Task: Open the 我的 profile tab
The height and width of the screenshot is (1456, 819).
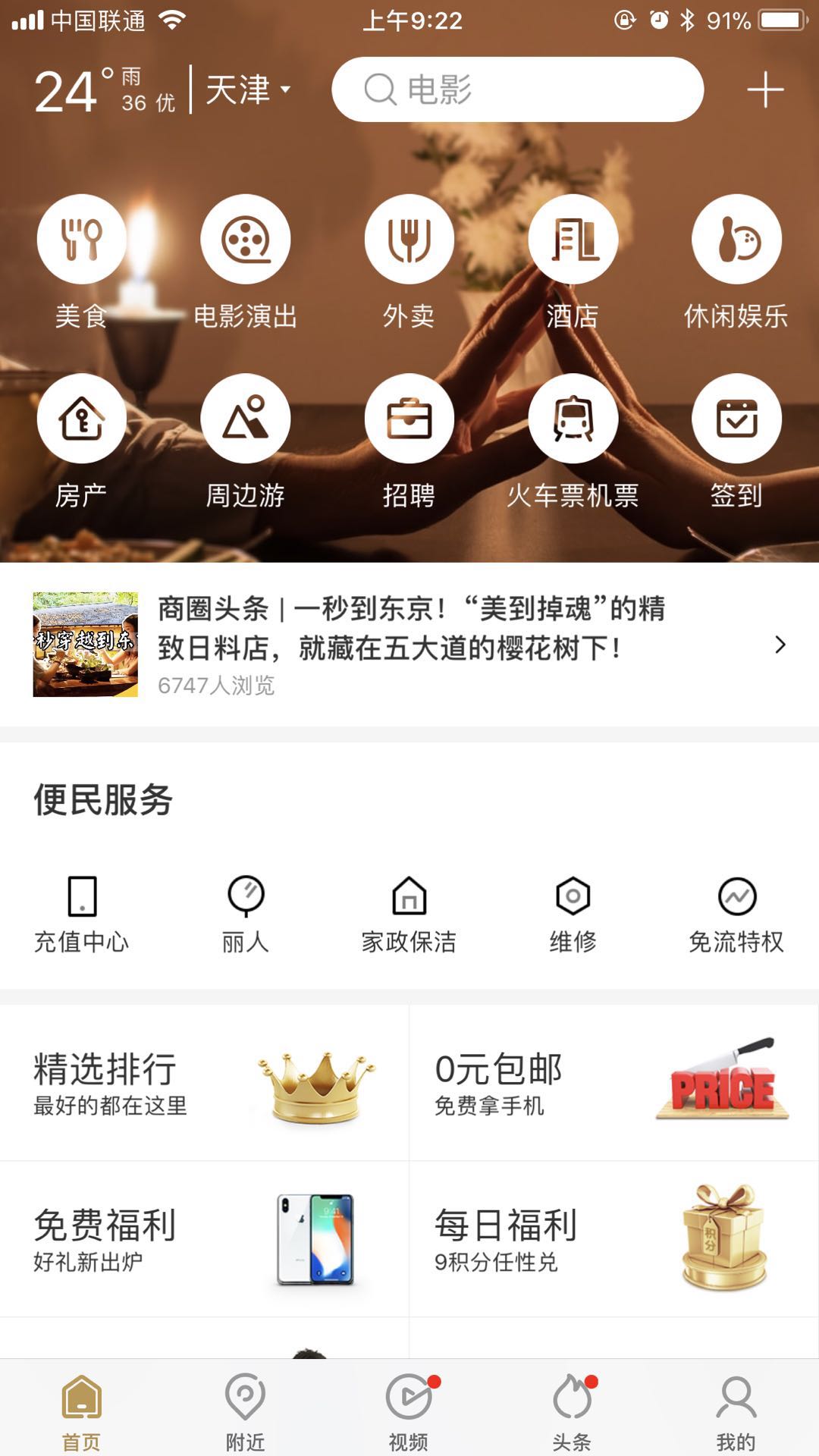Action: [x=736, y=1409]
